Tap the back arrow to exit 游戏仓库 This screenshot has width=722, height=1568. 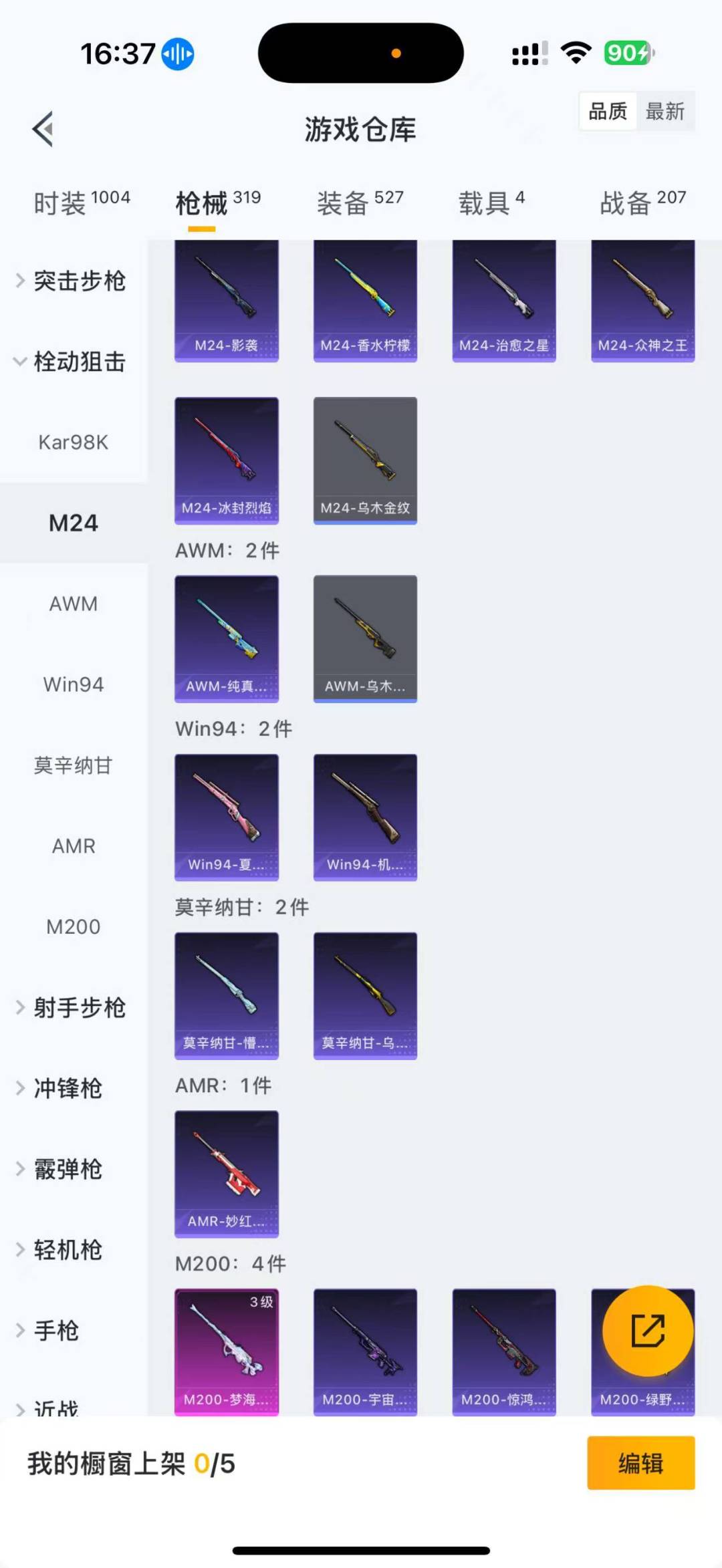42,129
